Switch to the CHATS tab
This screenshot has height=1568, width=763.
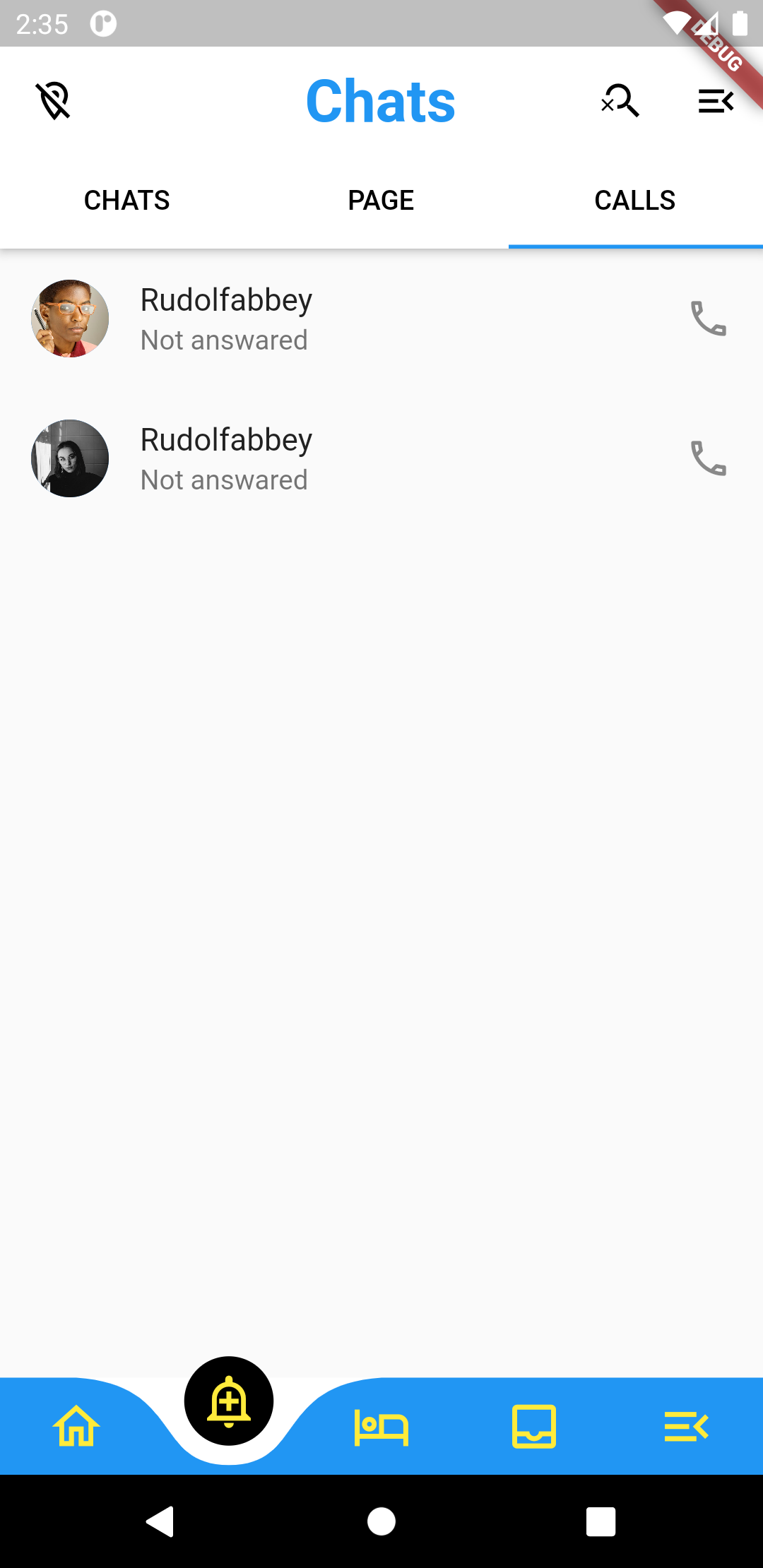click(127, 201)
